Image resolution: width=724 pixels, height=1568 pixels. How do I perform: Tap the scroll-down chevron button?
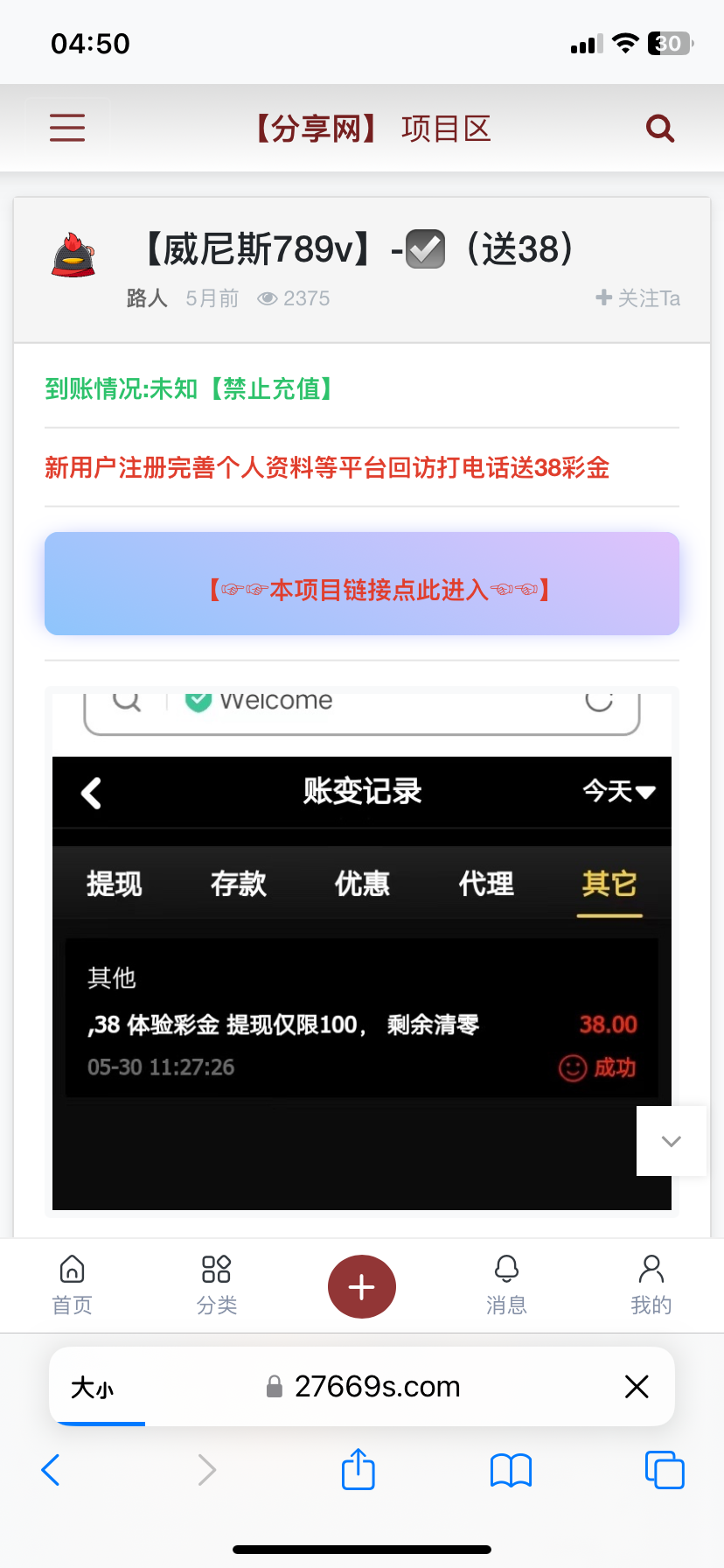point(671,1141)
